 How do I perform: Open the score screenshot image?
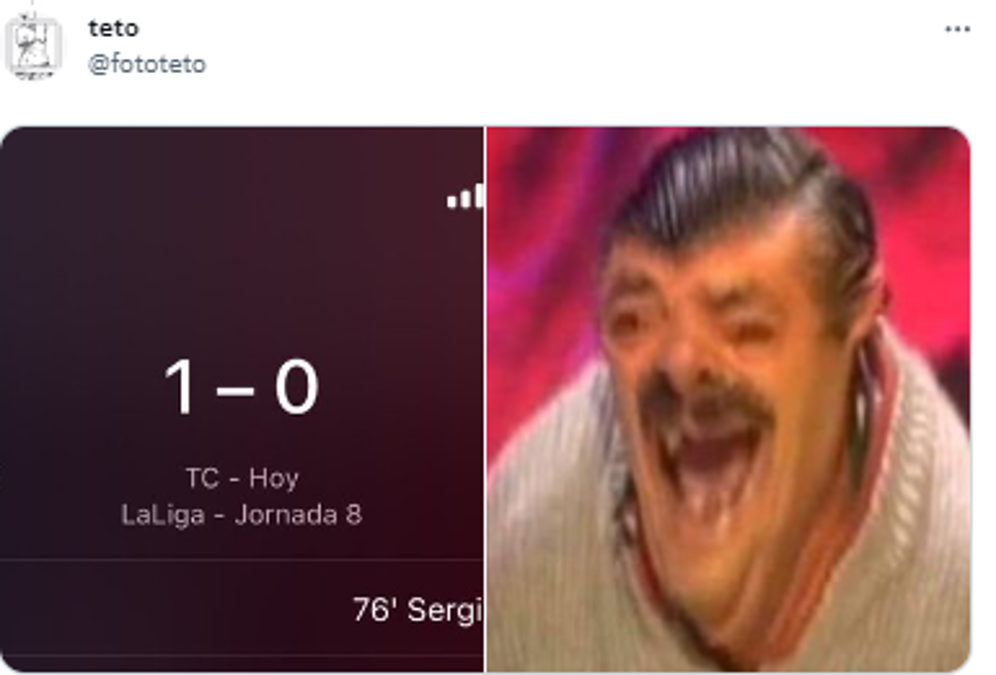pos(242,400)
